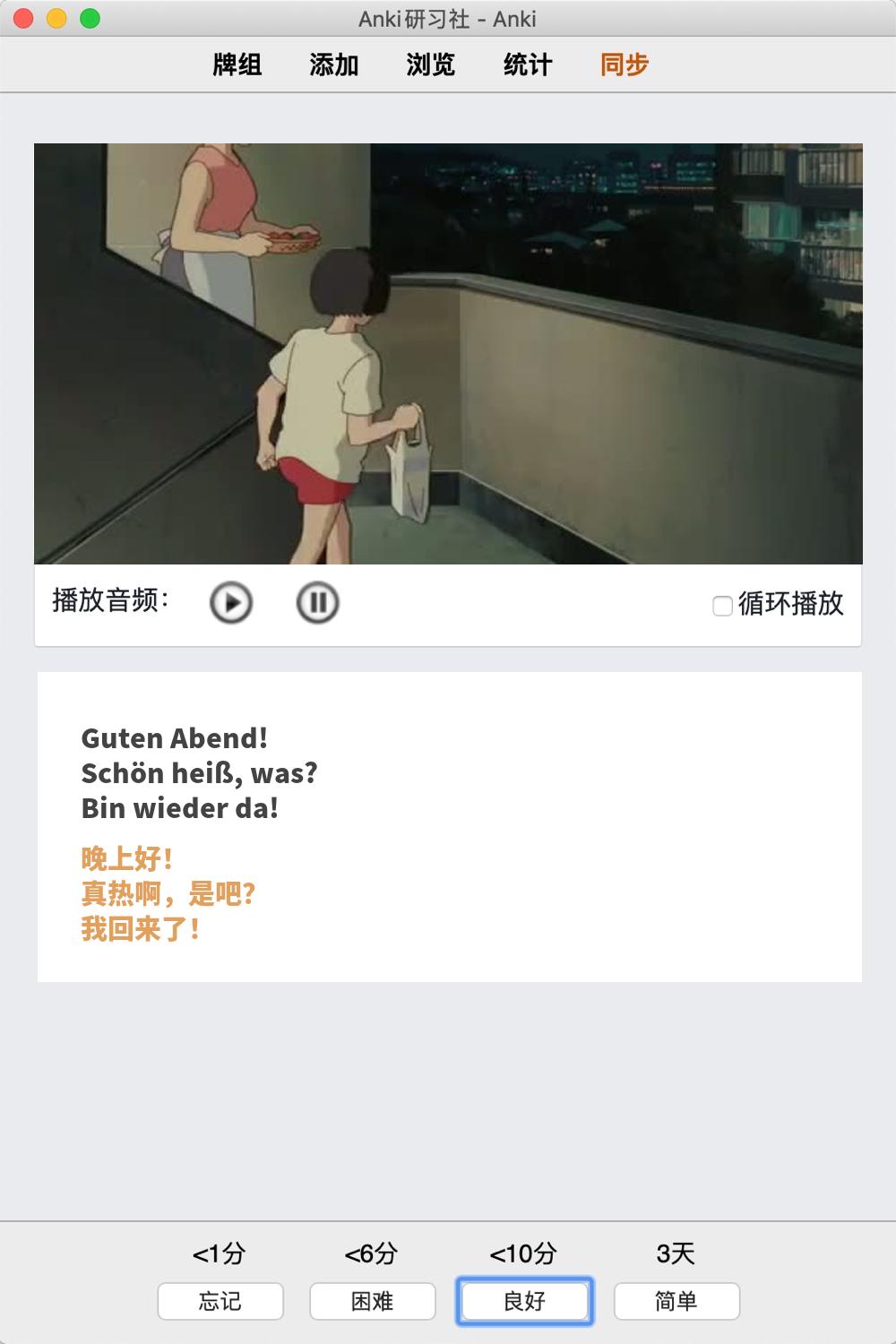The height and width of the screenshot is (1344, 896).
Task: Tap 添加 to add a card
Action: click(334, 65)
